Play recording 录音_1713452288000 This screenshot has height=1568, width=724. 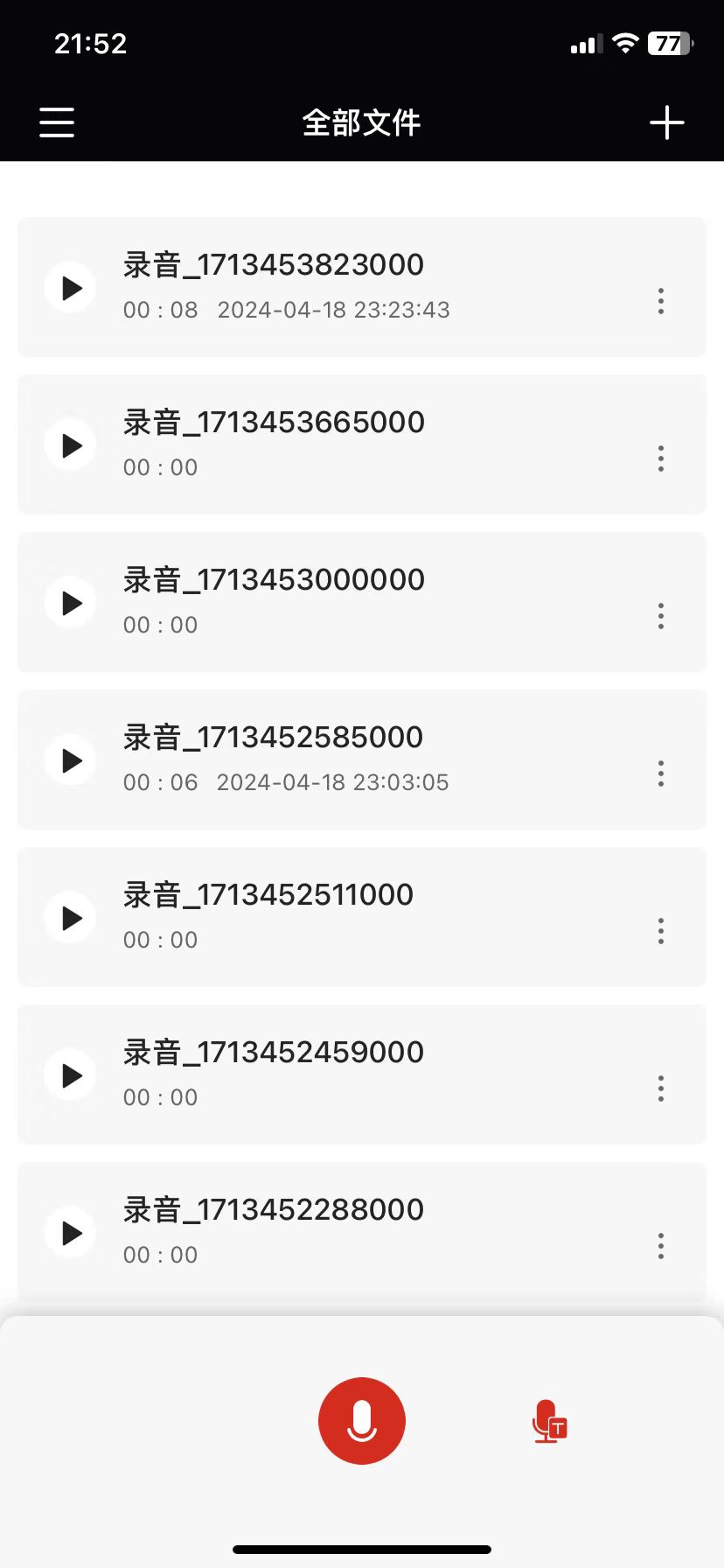[x=71, y=1233]
